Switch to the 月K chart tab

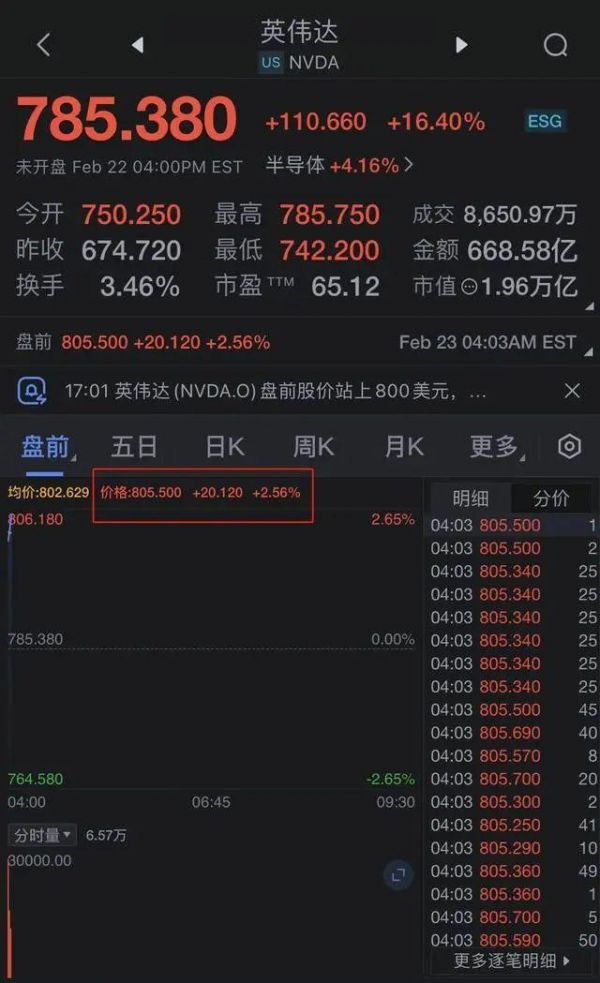403,446
